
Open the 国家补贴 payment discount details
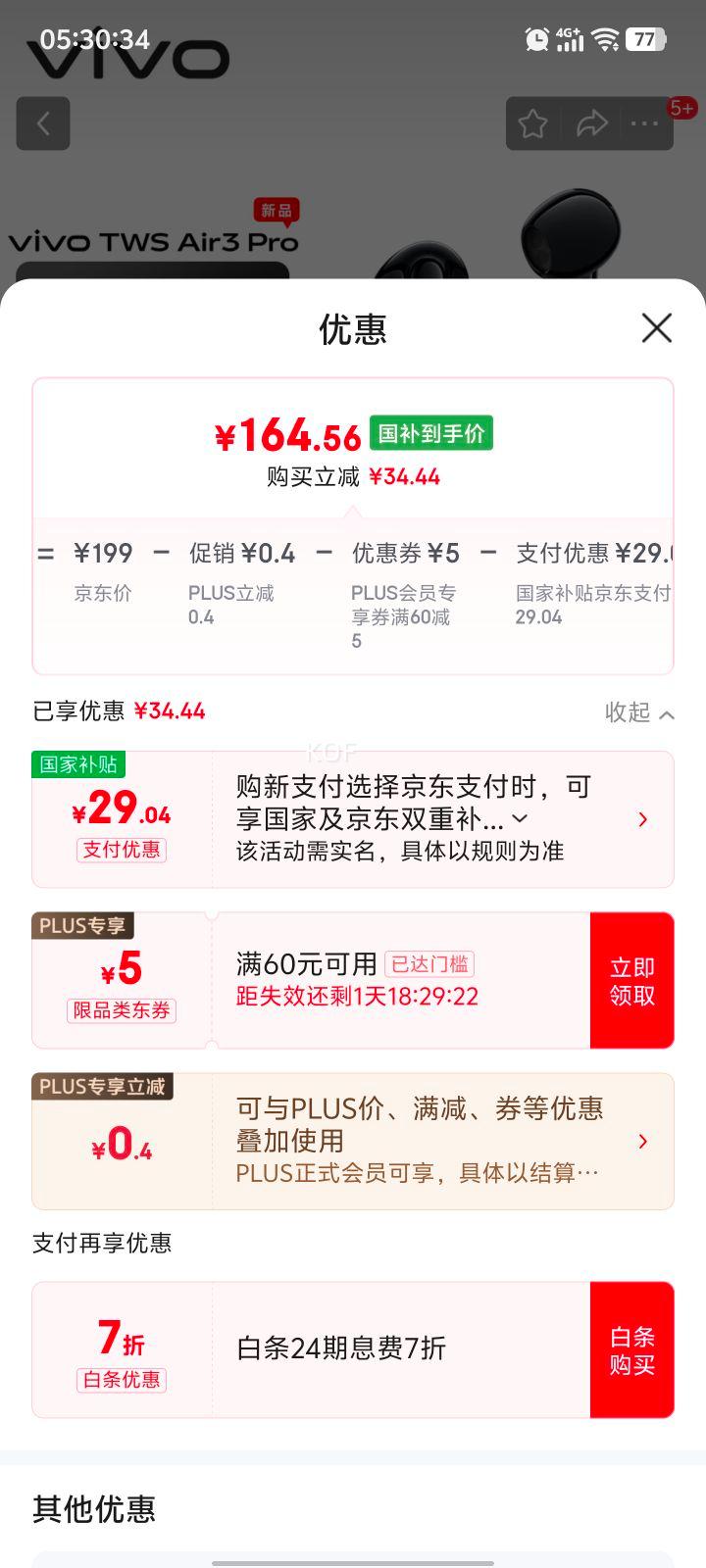point(642,819)
